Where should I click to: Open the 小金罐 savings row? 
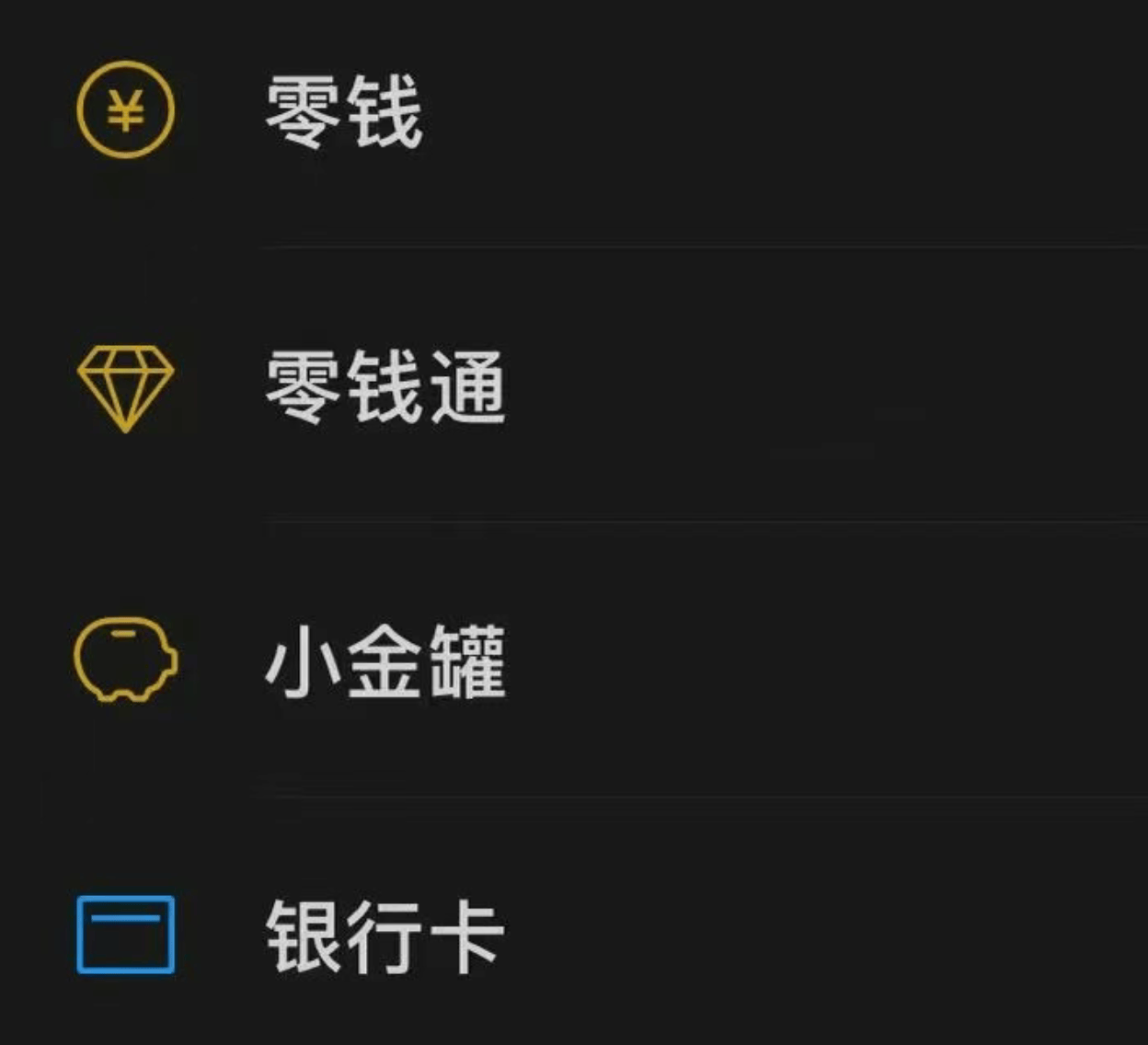coord(385,662)
